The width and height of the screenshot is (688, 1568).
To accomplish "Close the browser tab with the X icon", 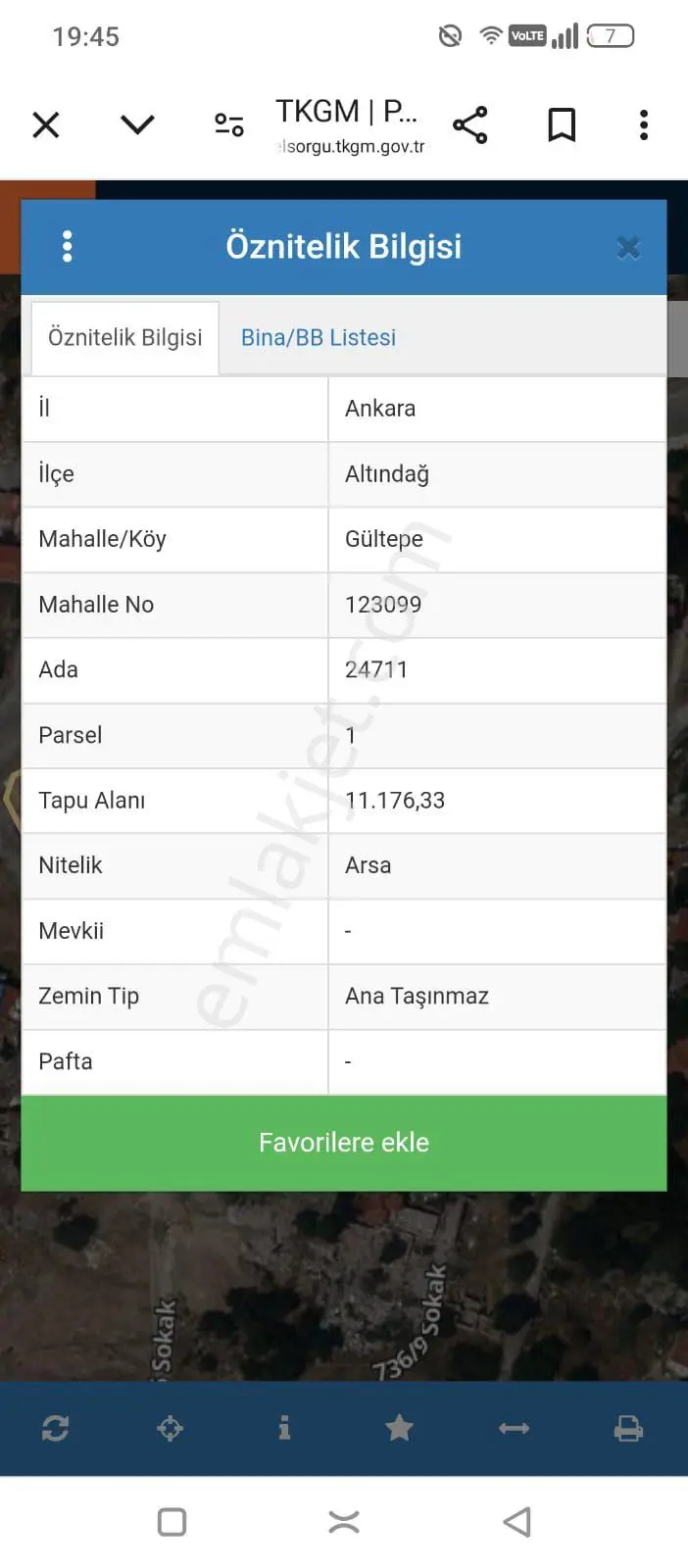I will pyautogui.click(x=46, y=125).
